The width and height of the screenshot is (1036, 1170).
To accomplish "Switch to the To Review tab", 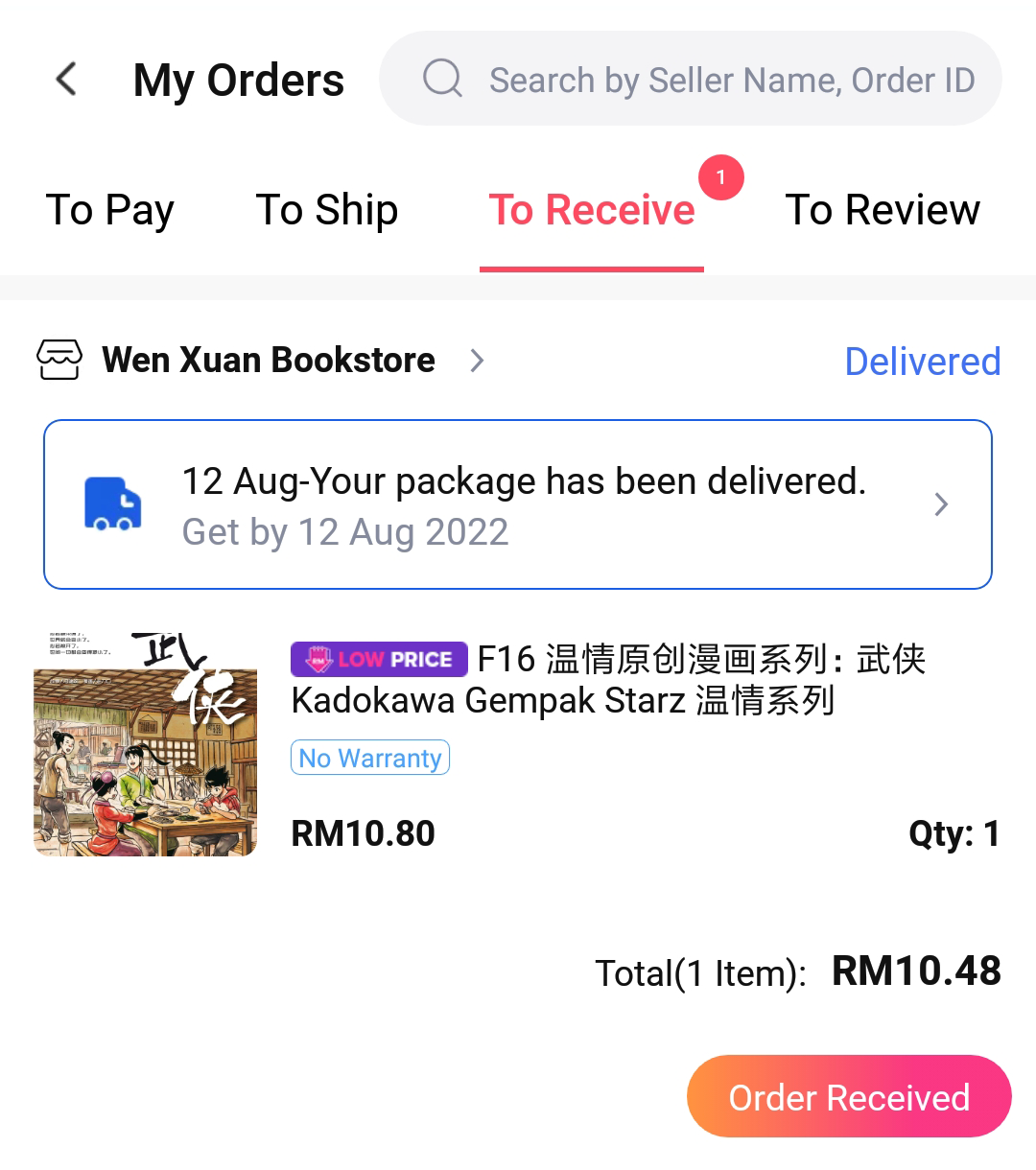I will click(x=883, y=210).
